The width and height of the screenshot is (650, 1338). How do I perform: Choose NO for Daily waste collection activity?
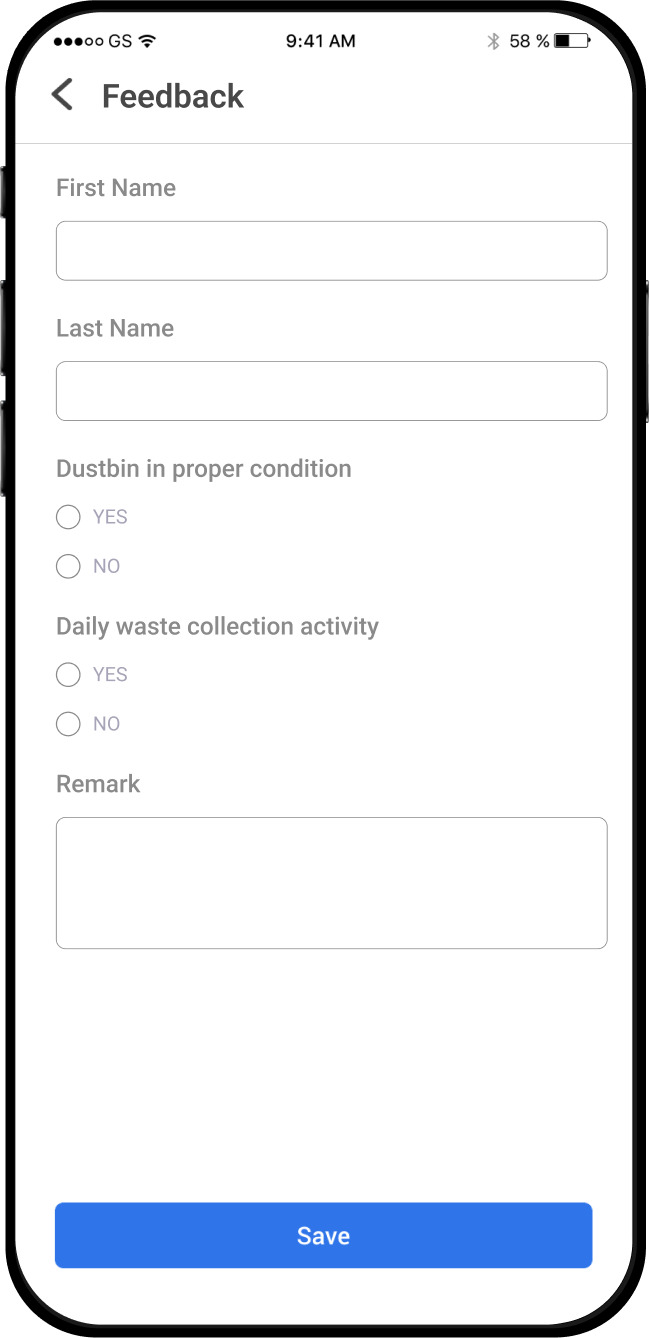68,724
